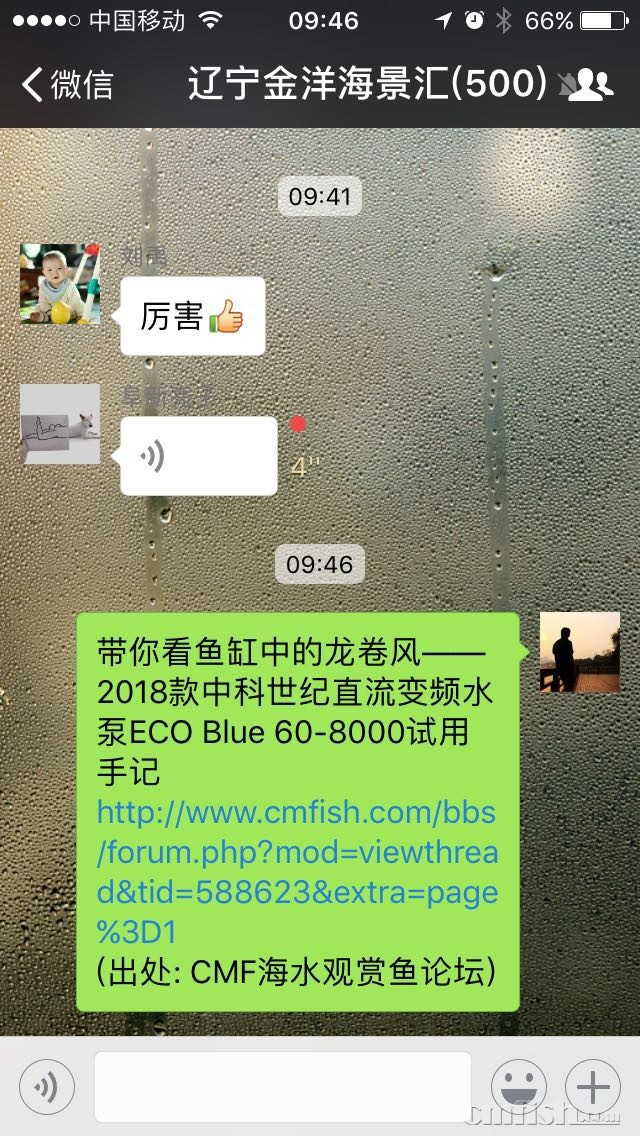The height and width of the screenshot is (1136, 640).
Task: View profile of the voice message sender
Action: pyautogui.click(x=60, y=424)
